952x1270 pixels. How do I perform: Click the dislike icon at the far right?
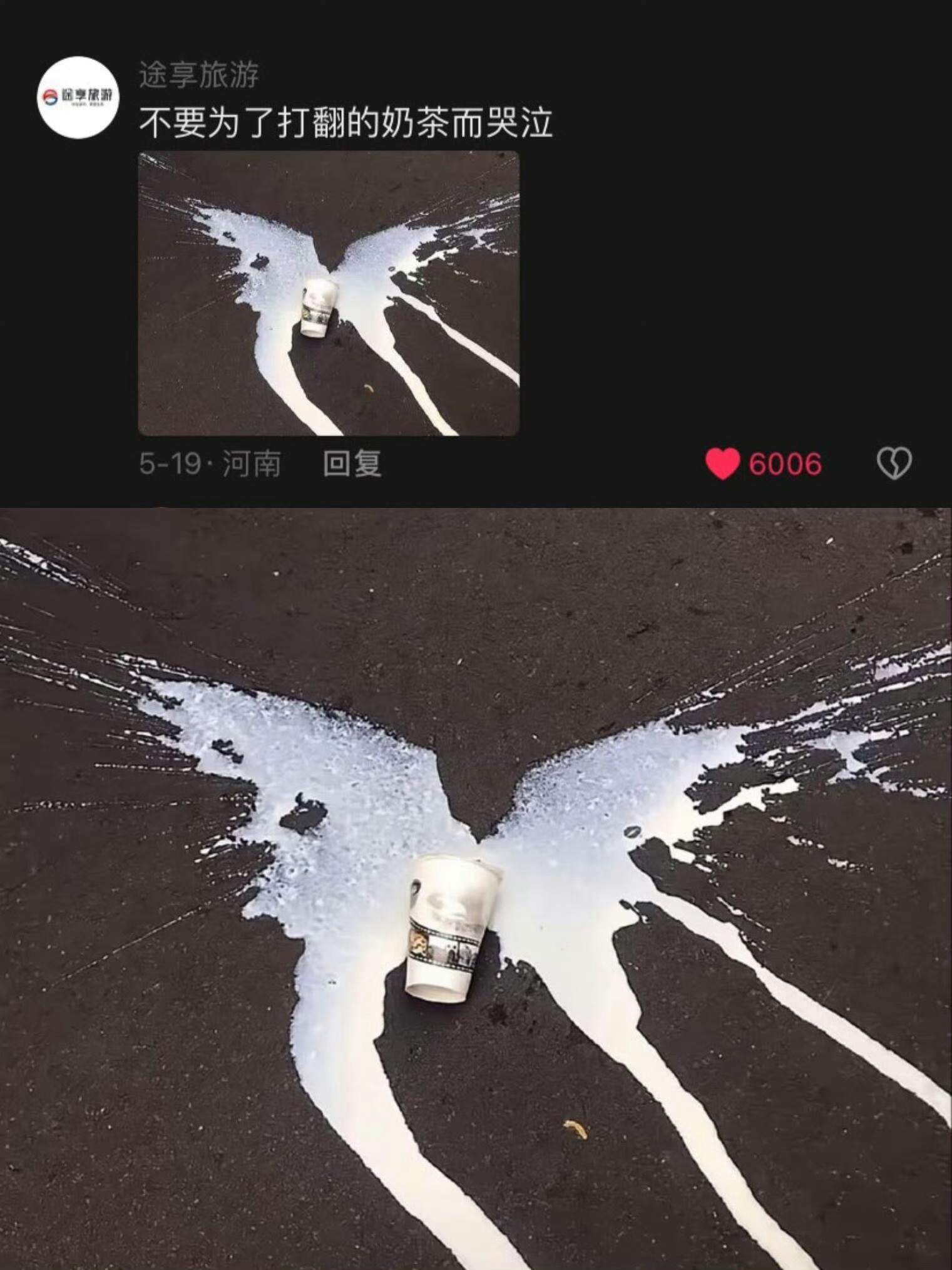click(896, 463)
